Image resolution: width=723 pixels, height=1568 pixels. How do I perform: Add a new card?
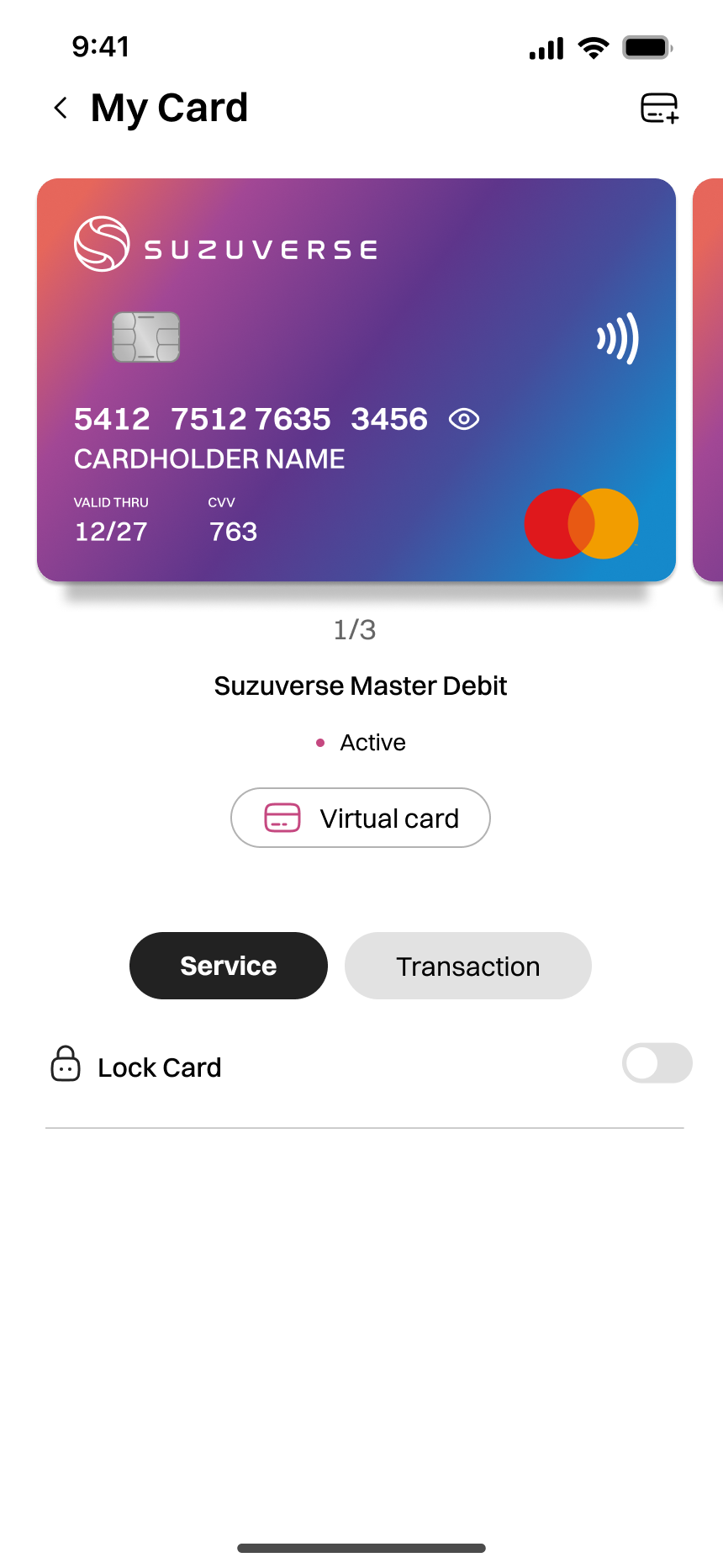(659, 109)
